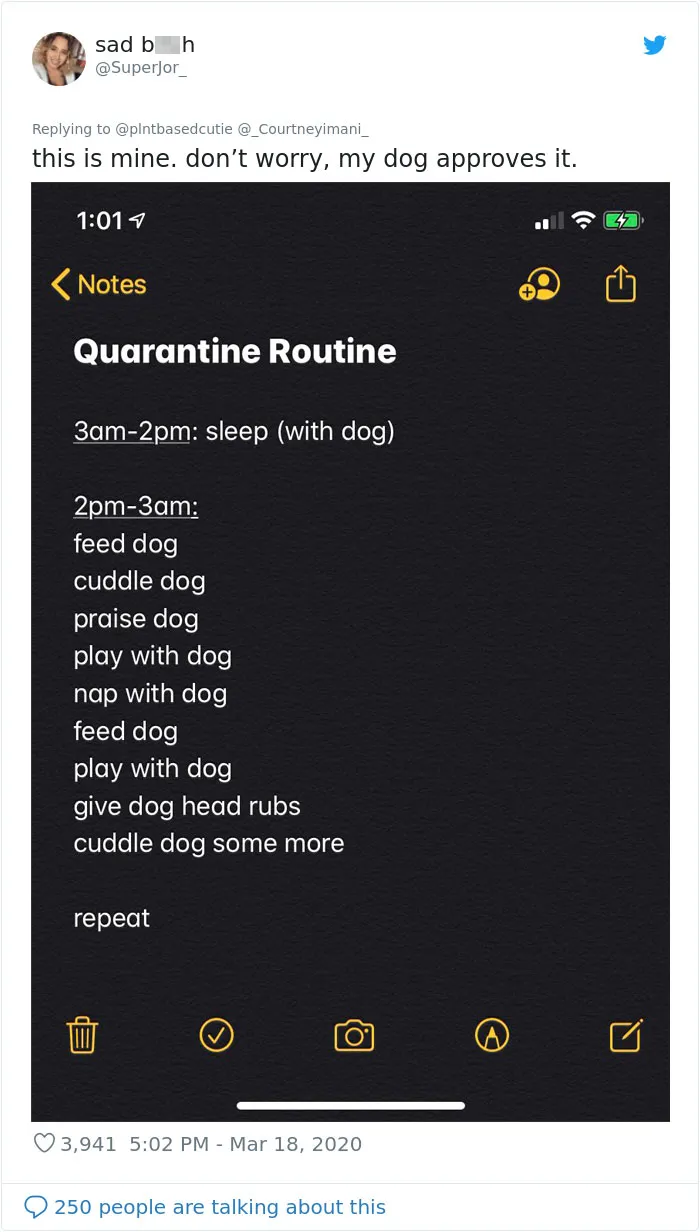This screenshot has width=700, height=1232.
Task: Open the 5:02 PM - Mar 18, 2020 timestamp
Action: (x=245, y=1144)
